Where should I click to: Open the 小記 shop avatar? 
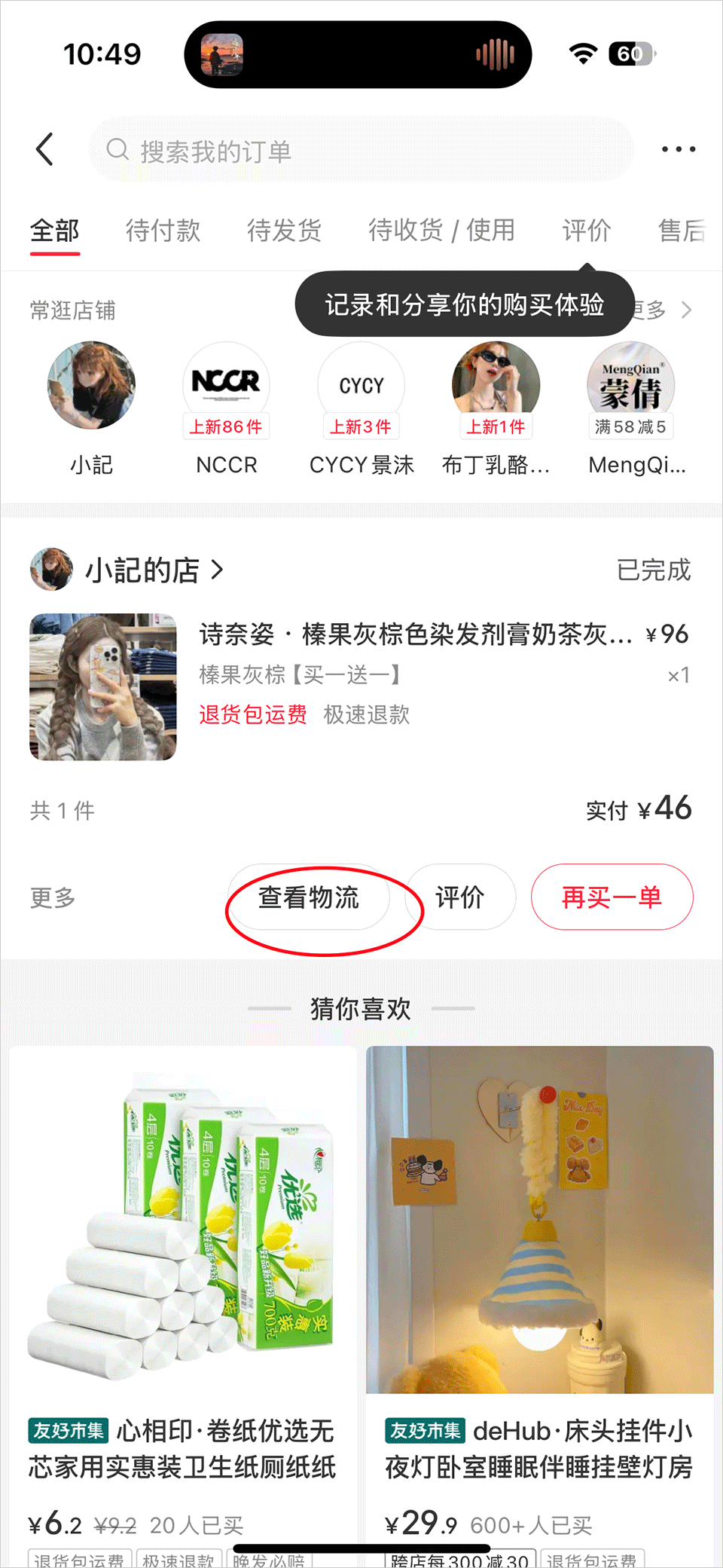pyautogui.click(x=91, y=386)
